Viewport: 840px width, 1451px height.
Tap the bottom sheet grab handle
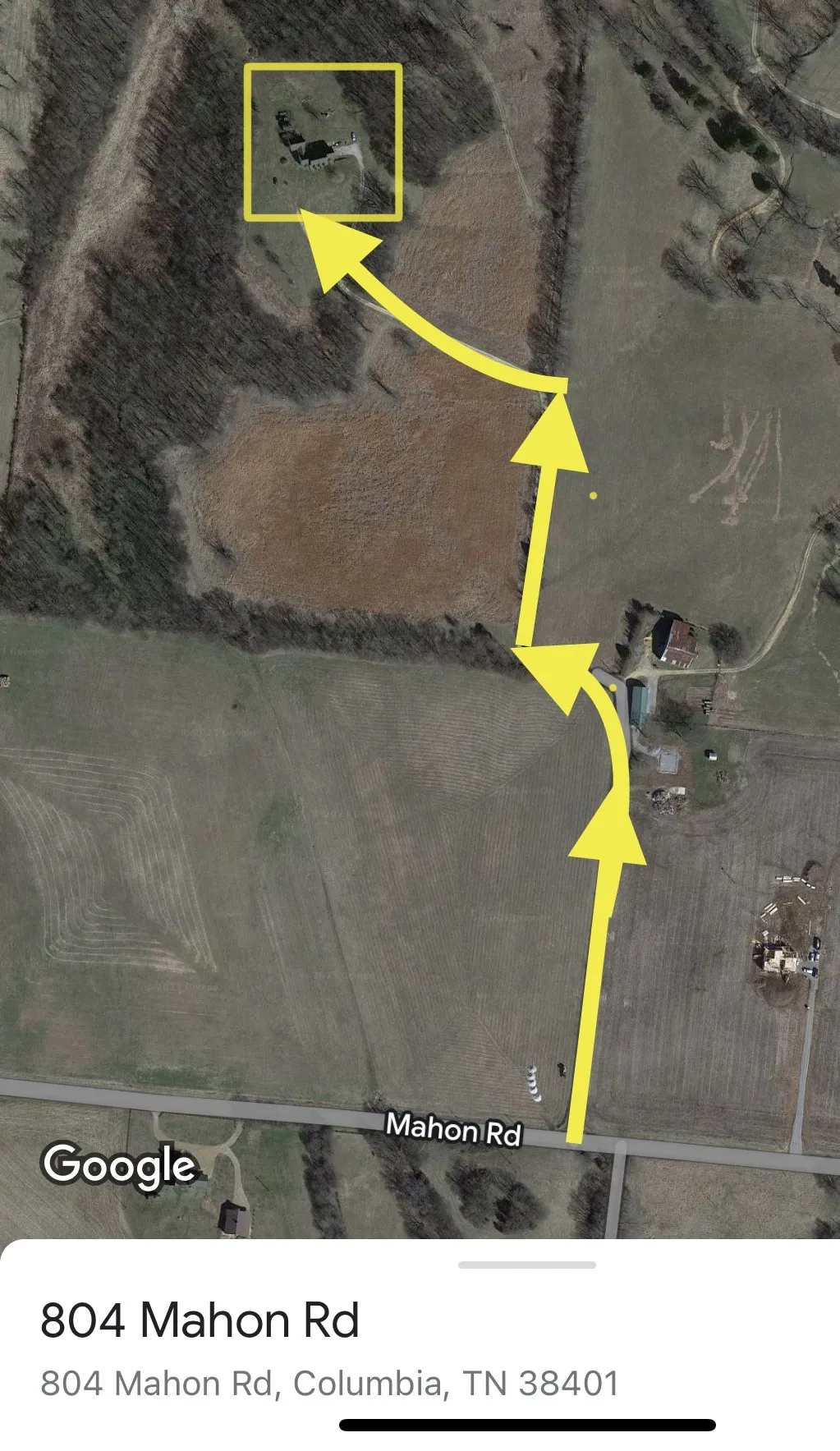click(x=526, y=1265)
